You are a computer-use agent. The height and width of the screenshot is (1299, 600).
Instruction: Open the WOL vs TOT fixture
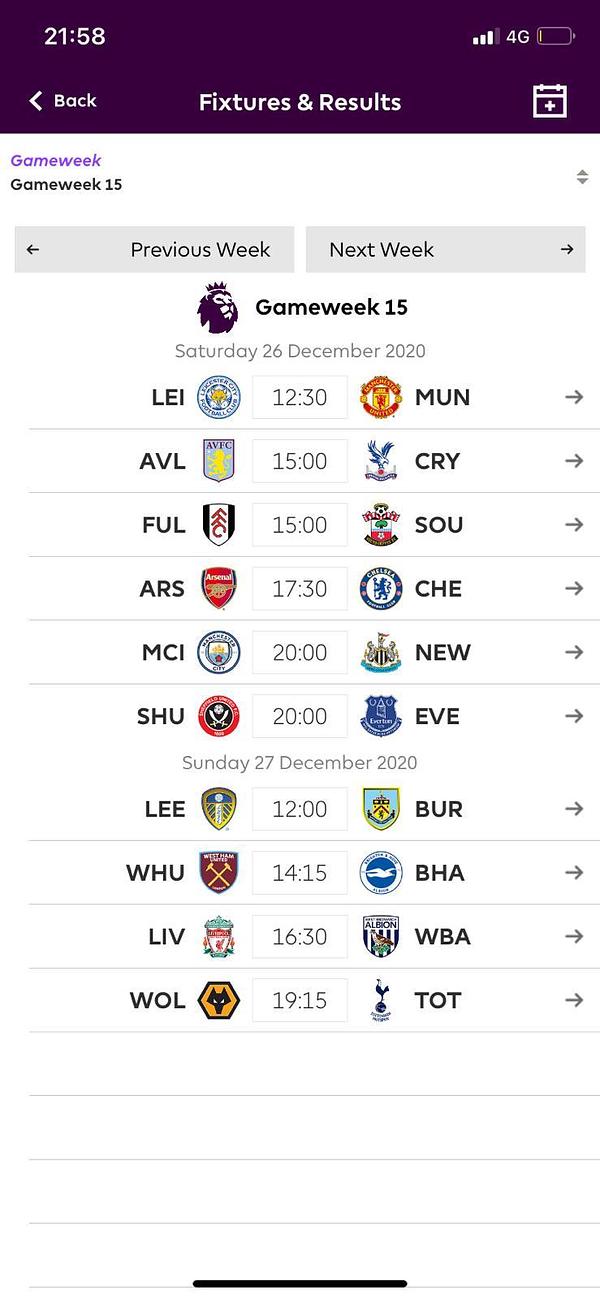pos(300,1000)
